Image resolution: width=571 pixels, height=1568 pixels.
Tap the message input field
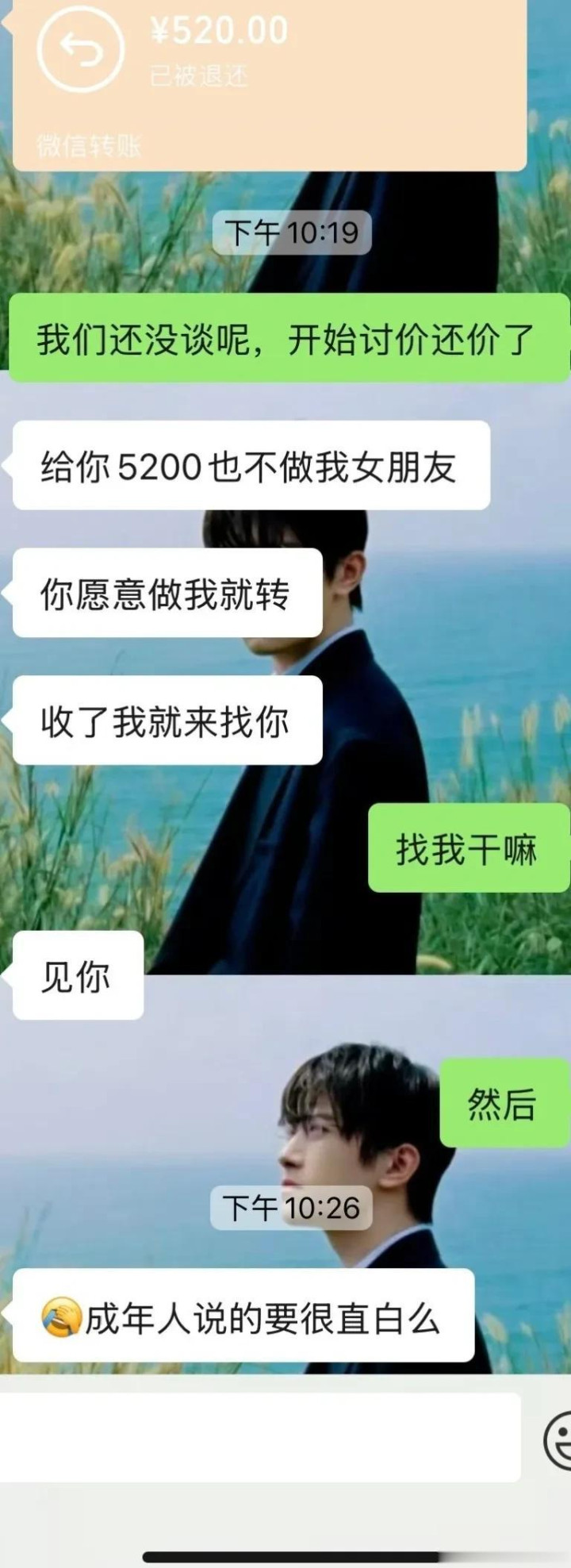(x=259, y=1437)
